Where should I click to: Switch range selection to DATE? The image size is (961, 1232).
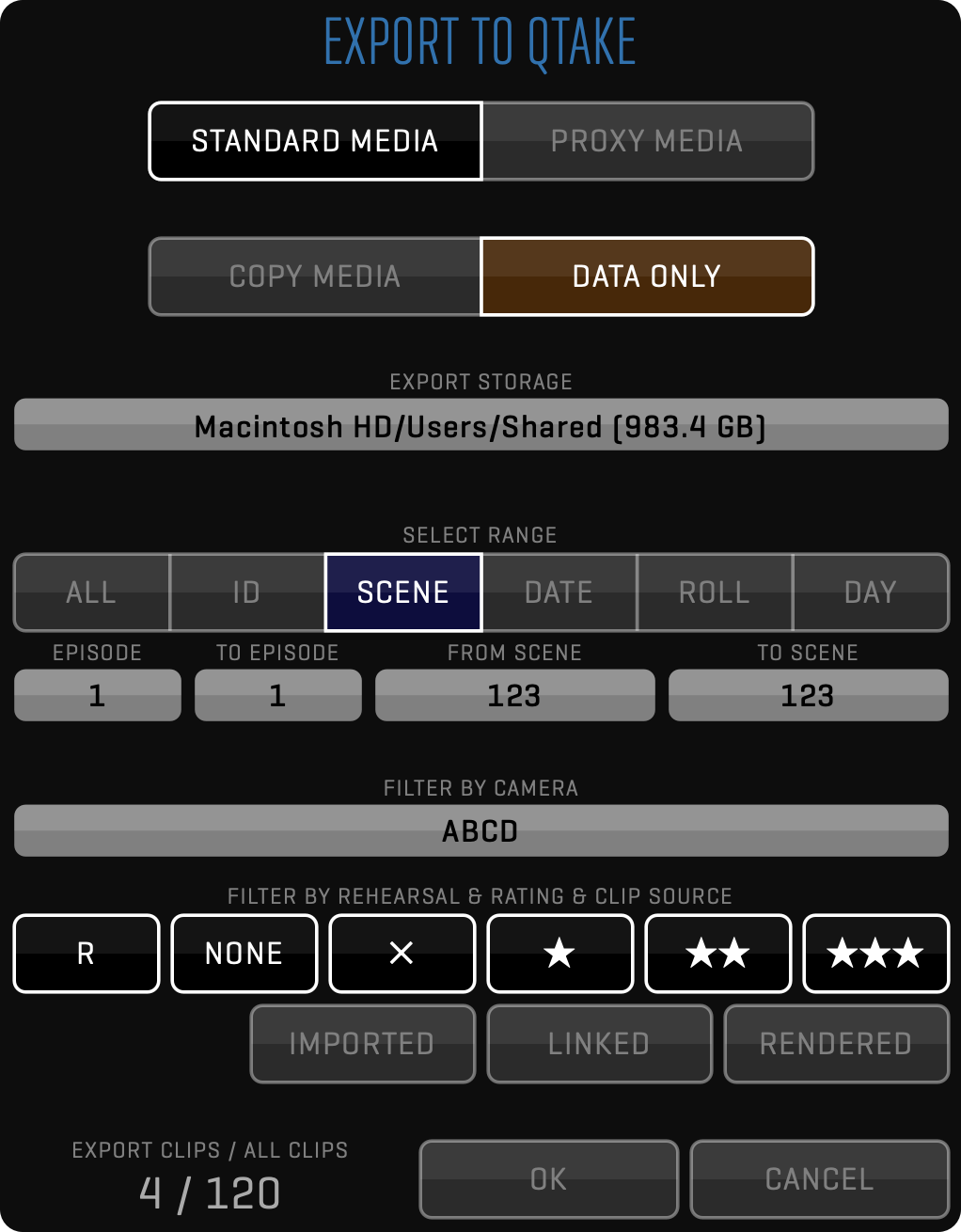tap(559, 592)
